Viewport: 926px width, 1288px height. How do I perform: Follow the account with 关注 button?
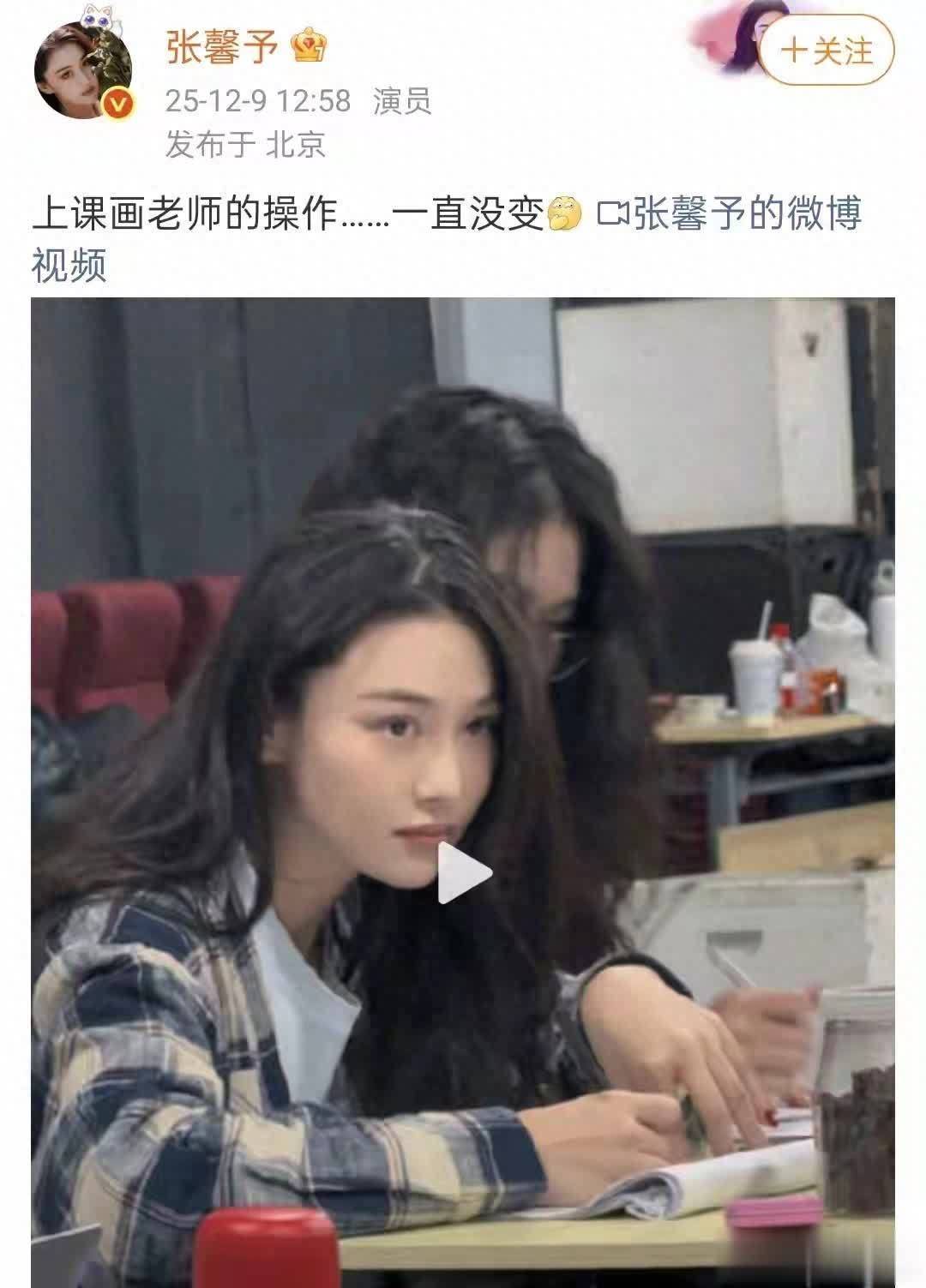tap(826, 51)
